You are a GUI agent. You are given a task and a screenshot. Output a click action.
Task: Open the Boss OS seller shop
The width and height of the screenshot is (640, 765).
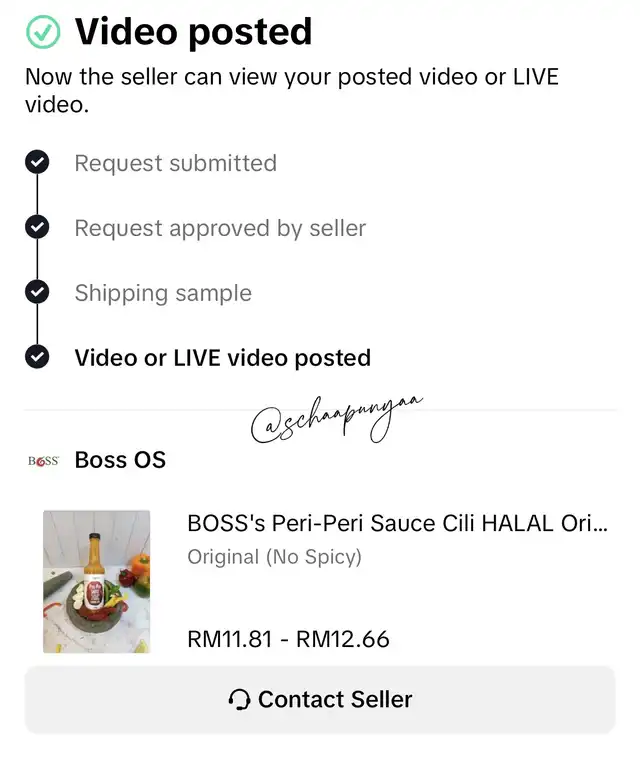point(120,460)
